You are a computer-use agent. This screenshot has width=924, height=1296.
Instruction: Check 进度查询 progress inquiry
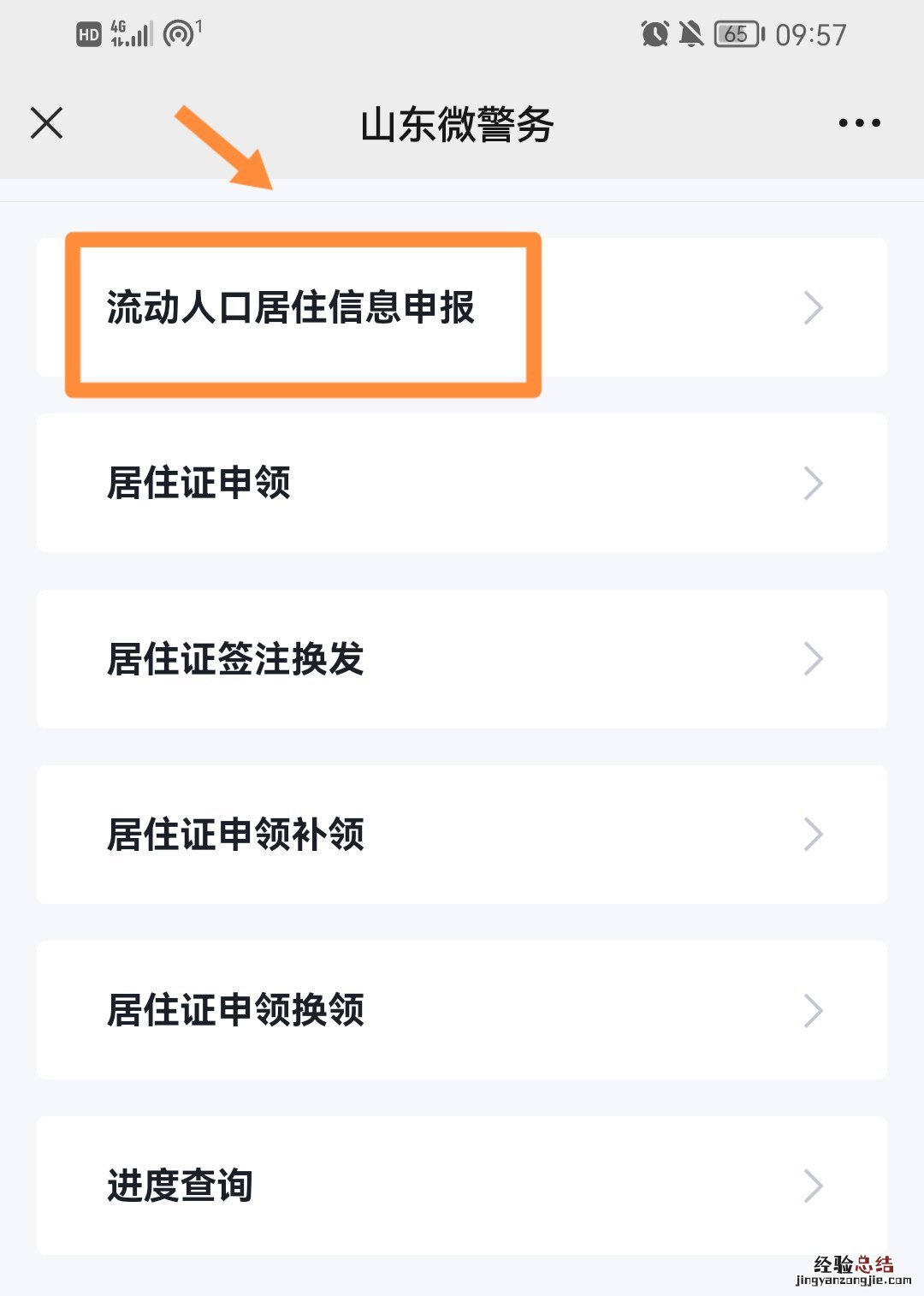tap(462, 1186)
